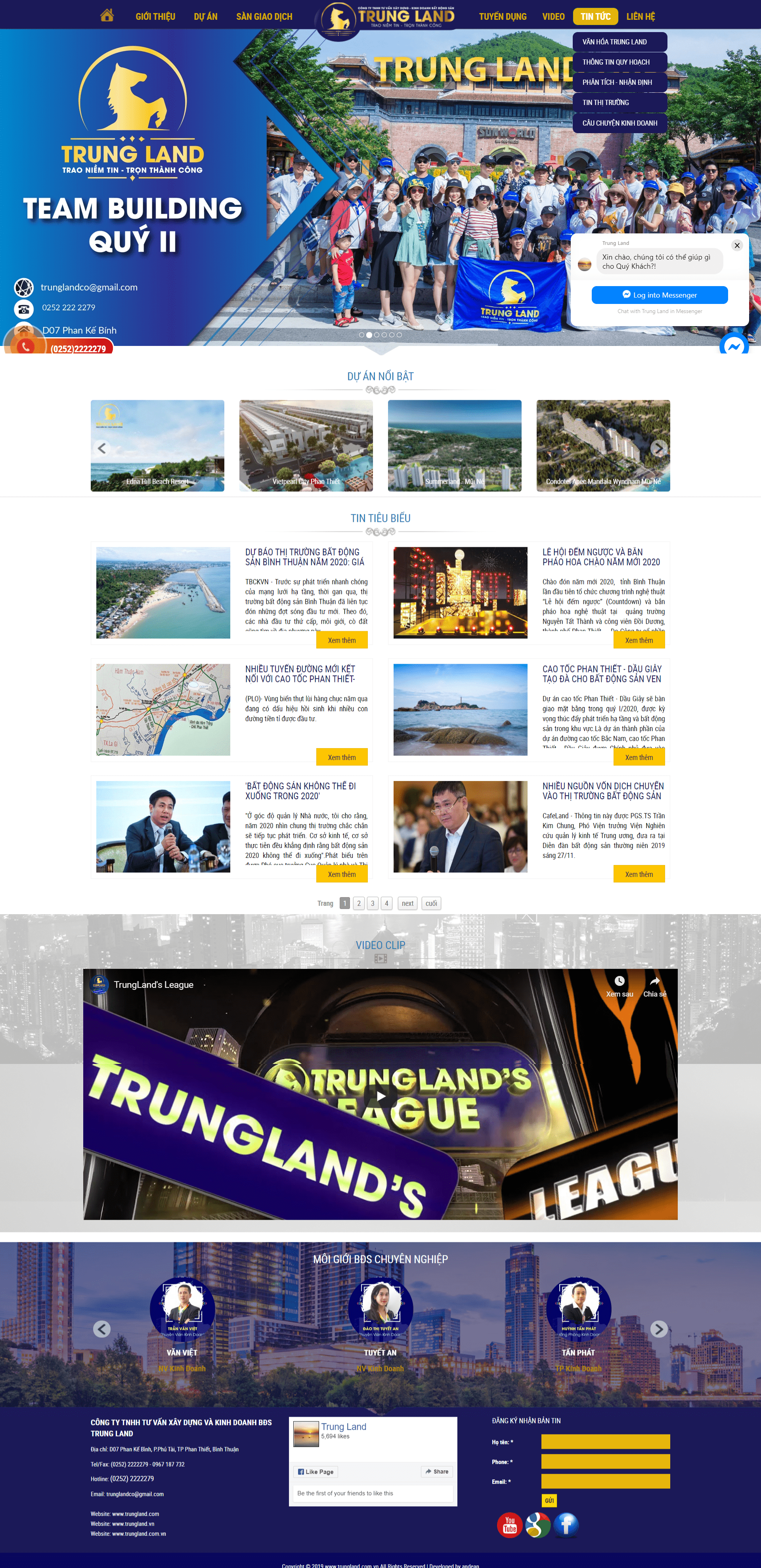Dismiss the Messenger chat popup

(x=737, y=245)
